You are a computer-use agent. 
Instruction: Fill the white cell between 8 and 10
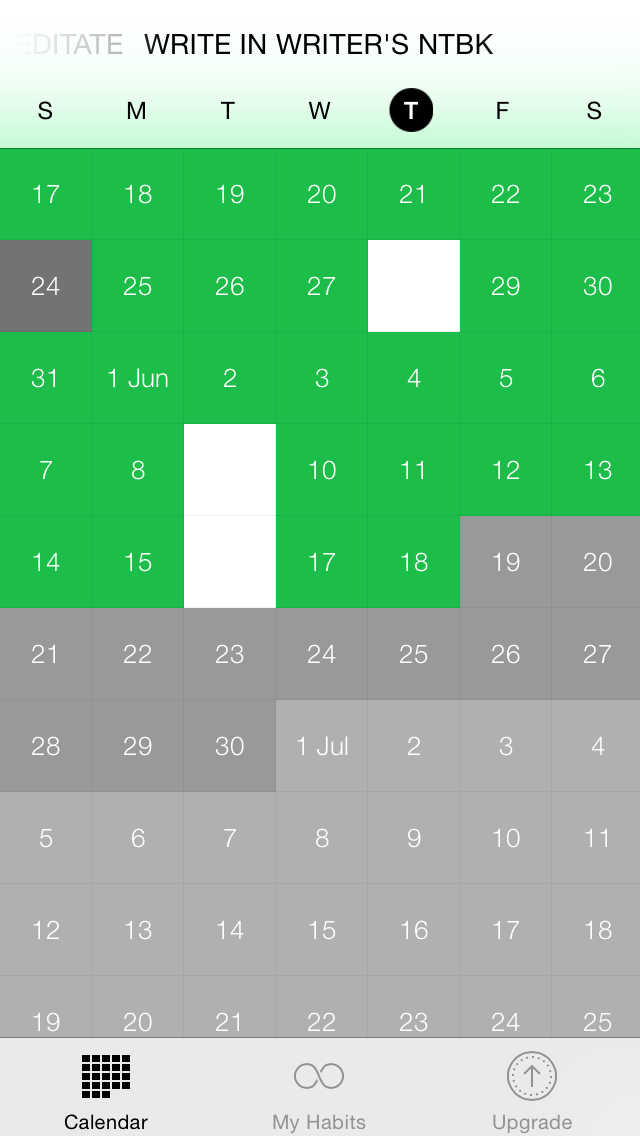(x=230, y=470)
